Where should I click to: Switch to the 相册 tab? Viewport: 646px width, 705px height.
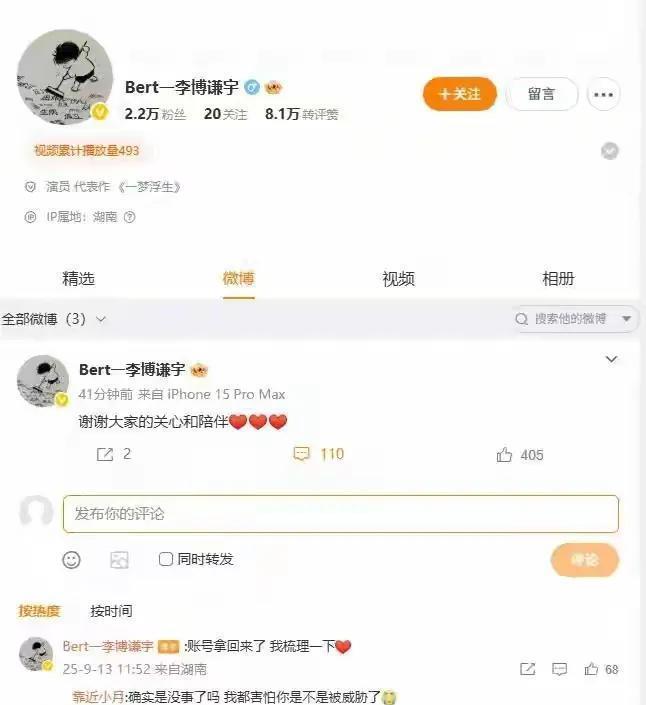click(x=558, y=279)
